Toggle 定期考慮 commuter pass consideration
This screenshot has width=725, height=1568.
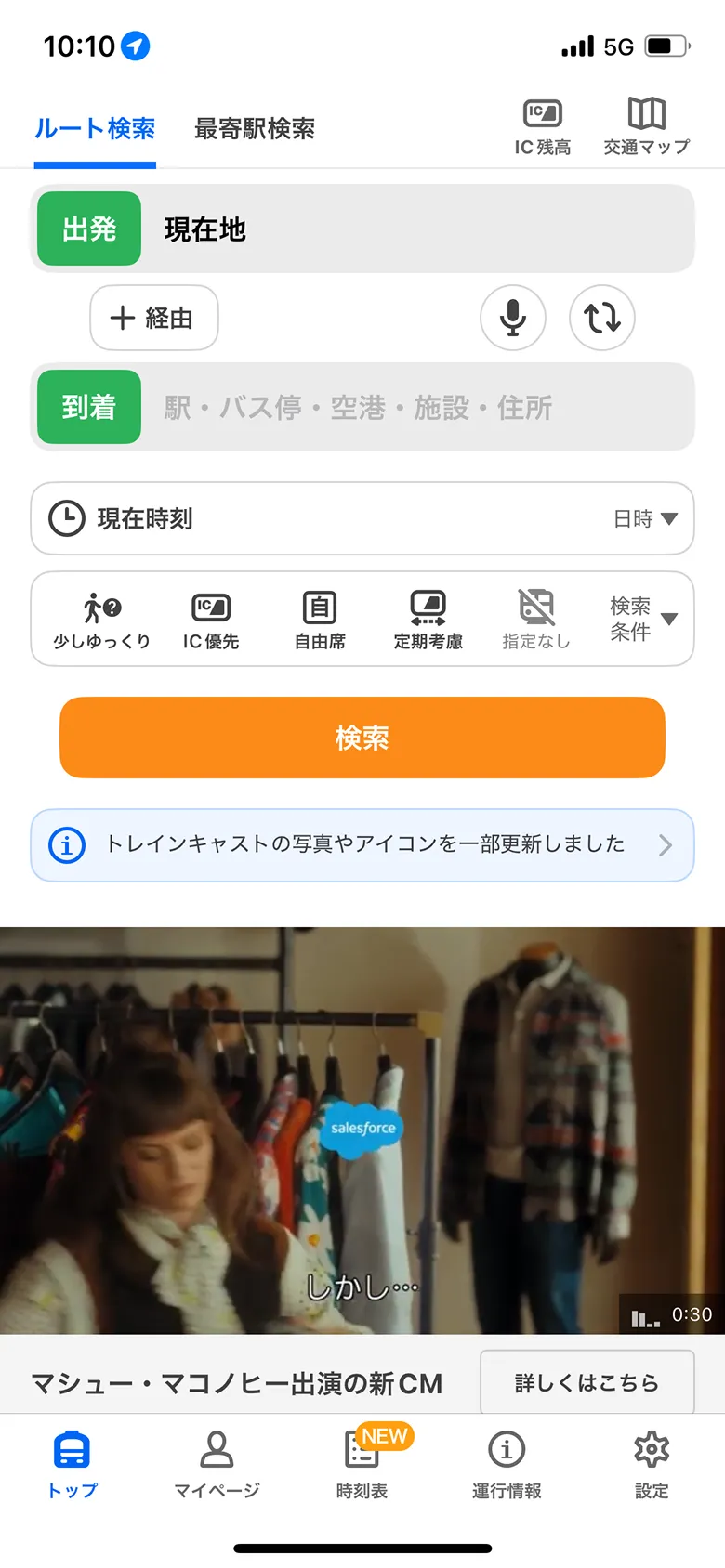(x=427, y=619)
